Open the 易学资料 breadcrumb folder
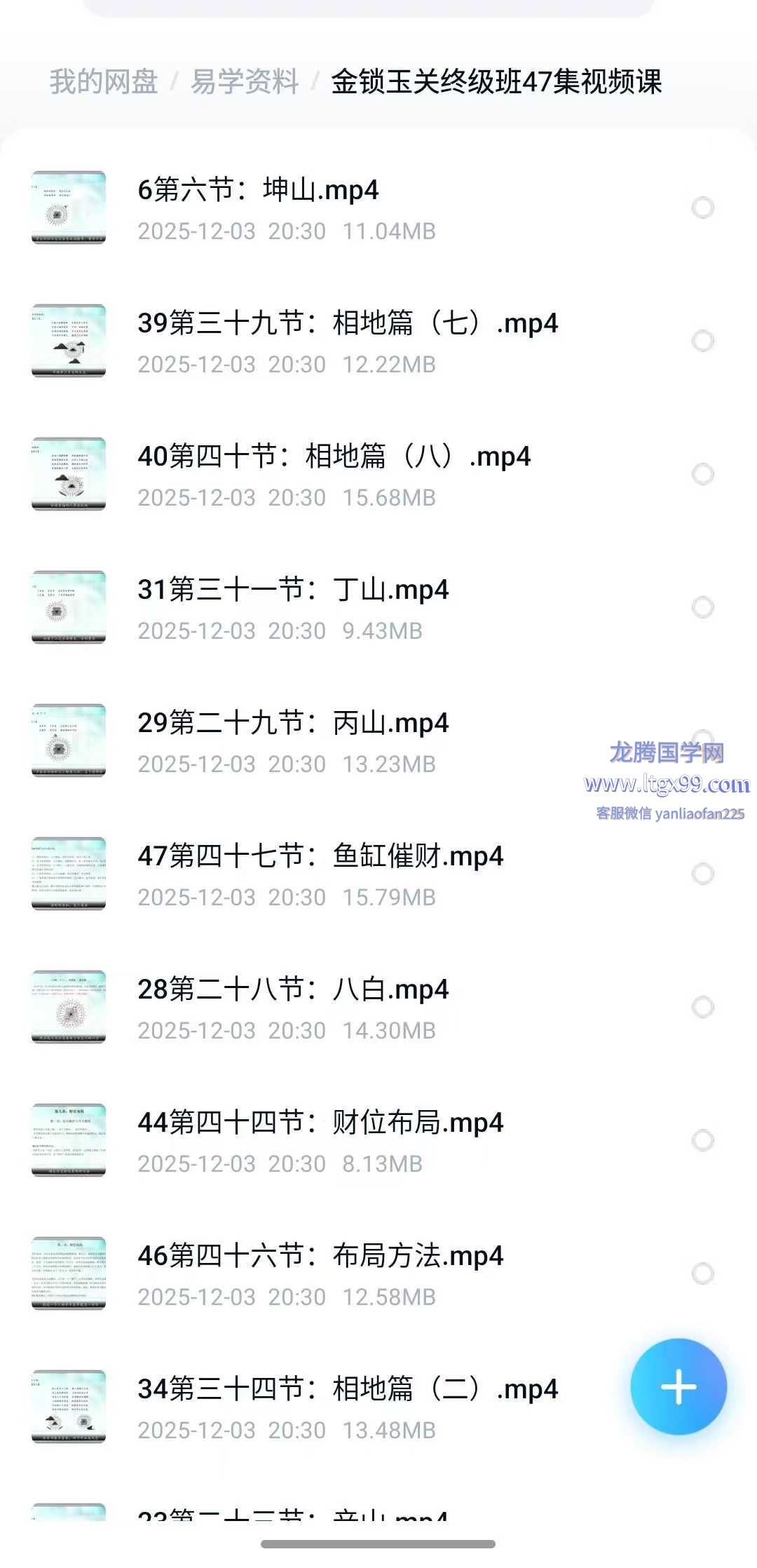The image size is (757, 1568). tap(245, 82)
